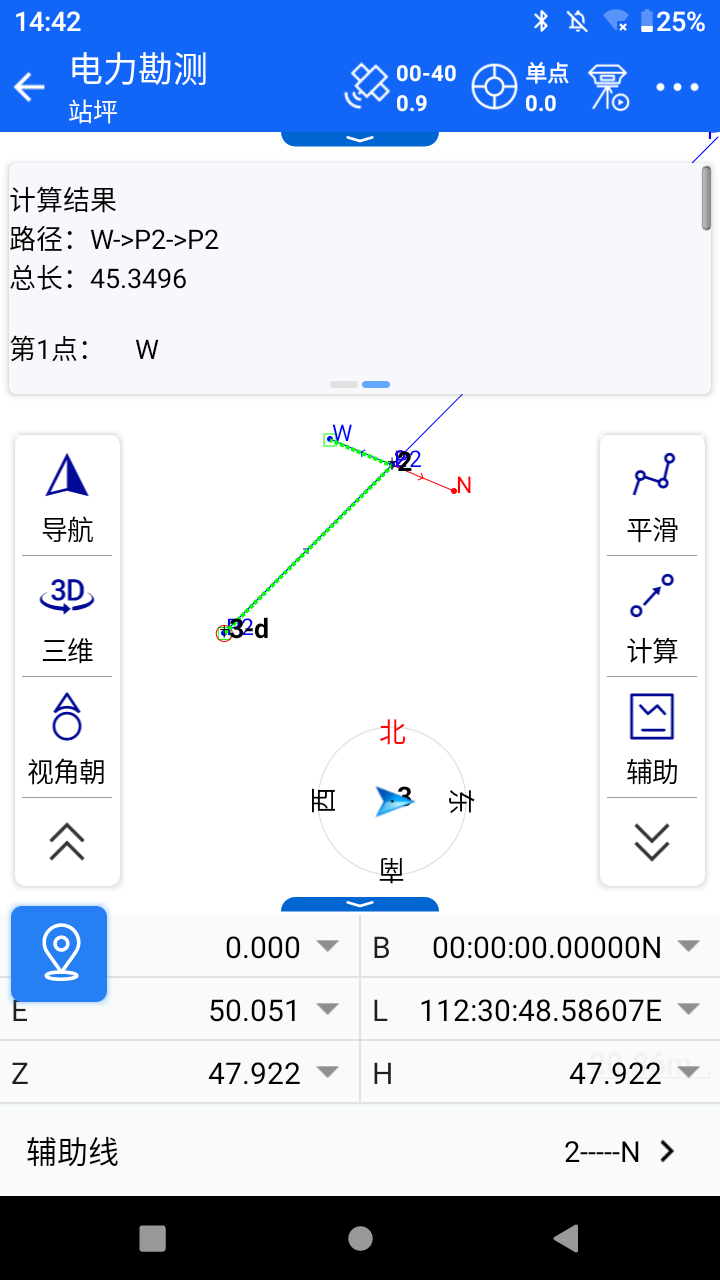
Task: Open the 辅助线 2-----N row
Action: click(360, 1152)
